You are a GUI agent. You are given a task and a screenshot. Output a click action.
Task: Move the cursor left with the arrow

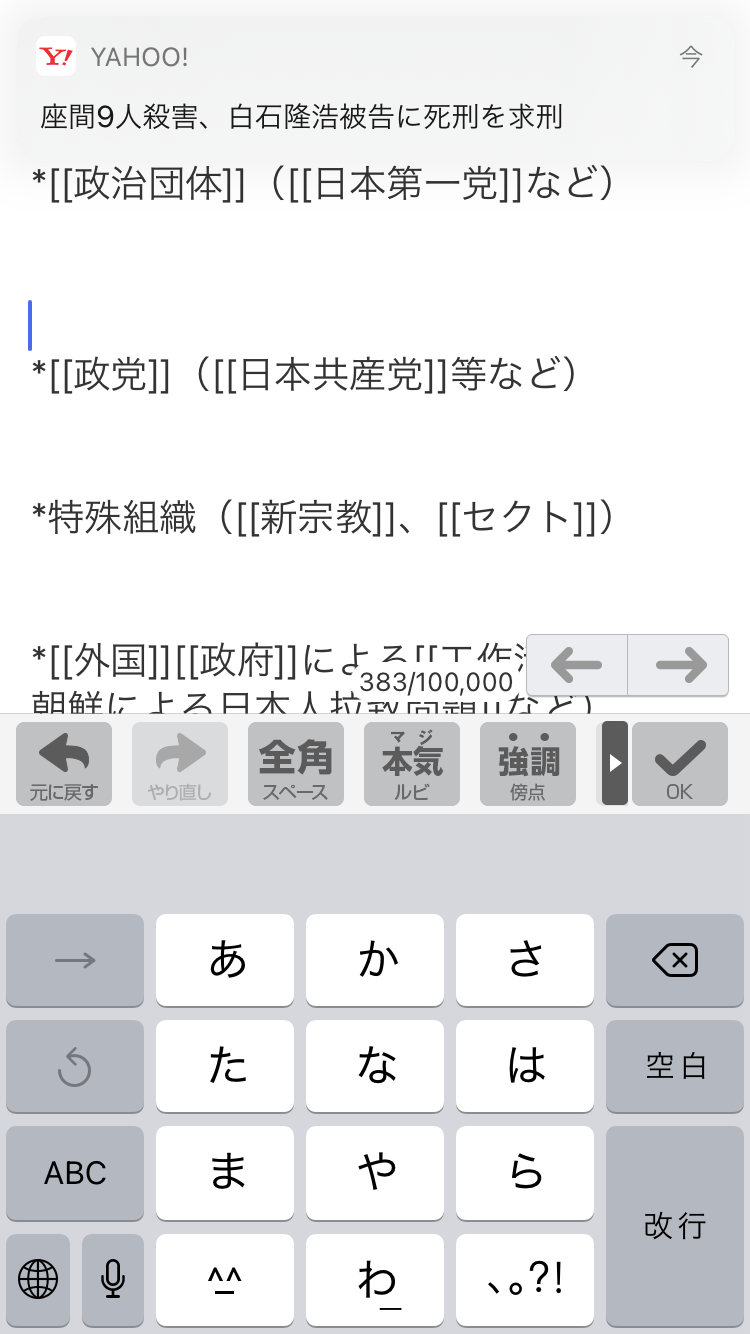577,665
